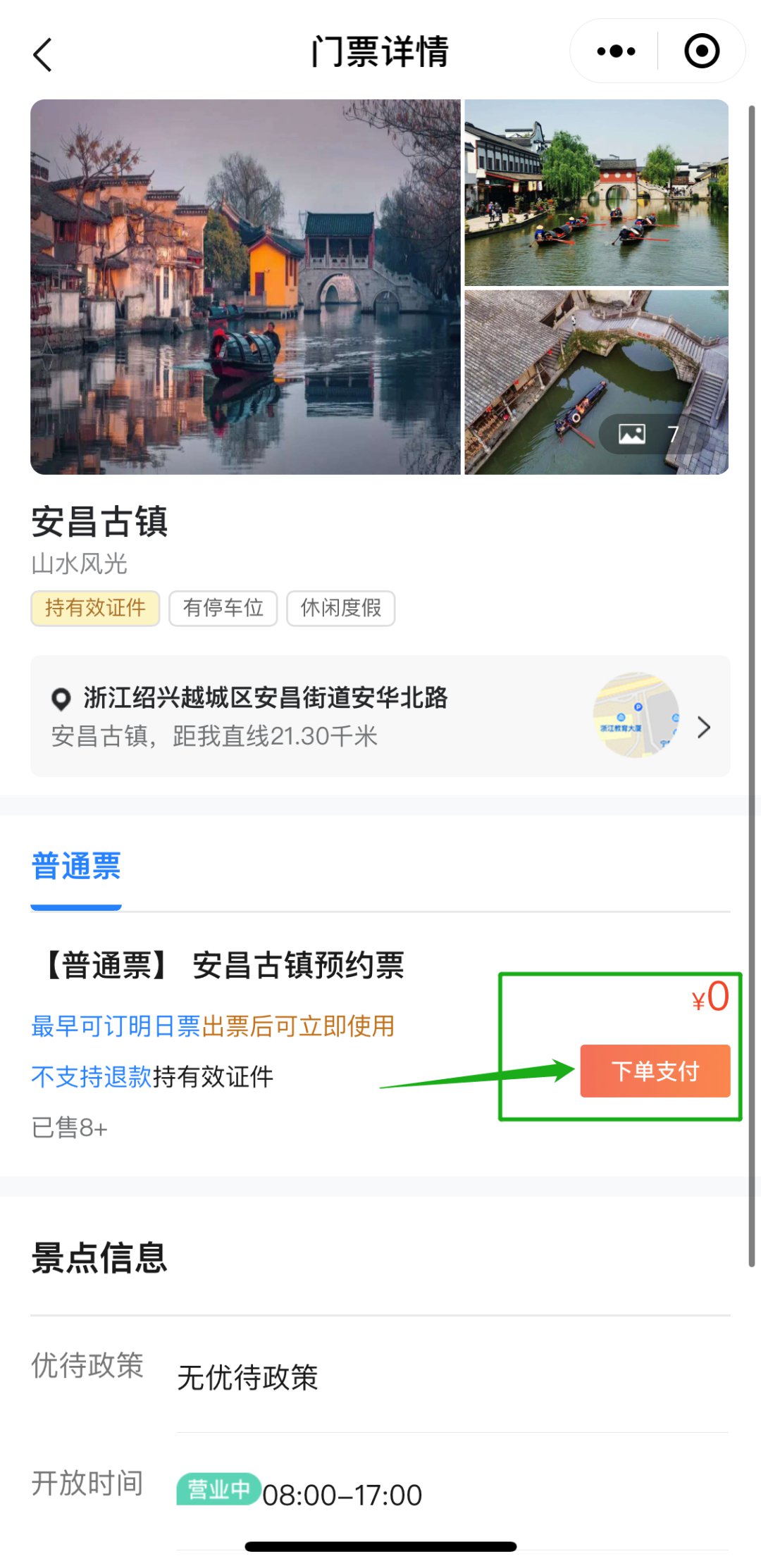
Task: Tap 下单支付 to order the ticket
Action: click(x=655, y=1071)
